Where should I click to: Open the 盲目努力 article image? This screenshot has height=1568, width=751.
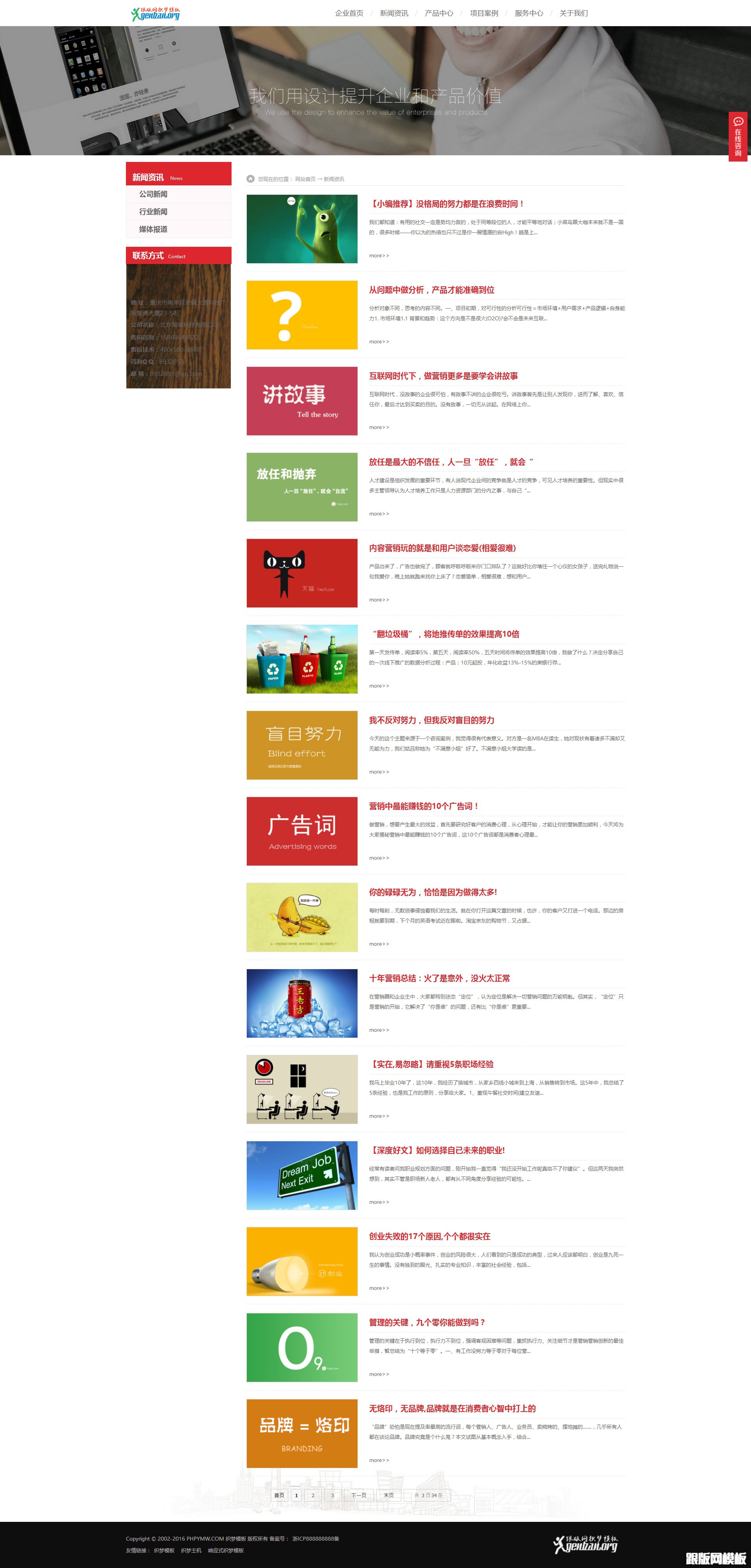point(302,745)
